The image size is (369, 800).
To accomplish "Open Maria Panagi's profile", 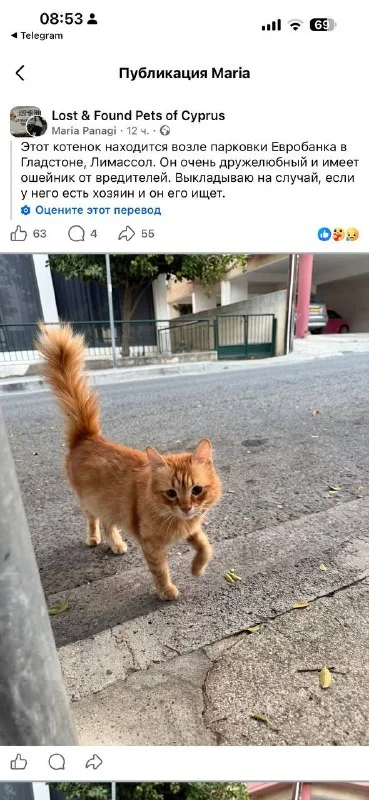I will click(x=84, y=131).
